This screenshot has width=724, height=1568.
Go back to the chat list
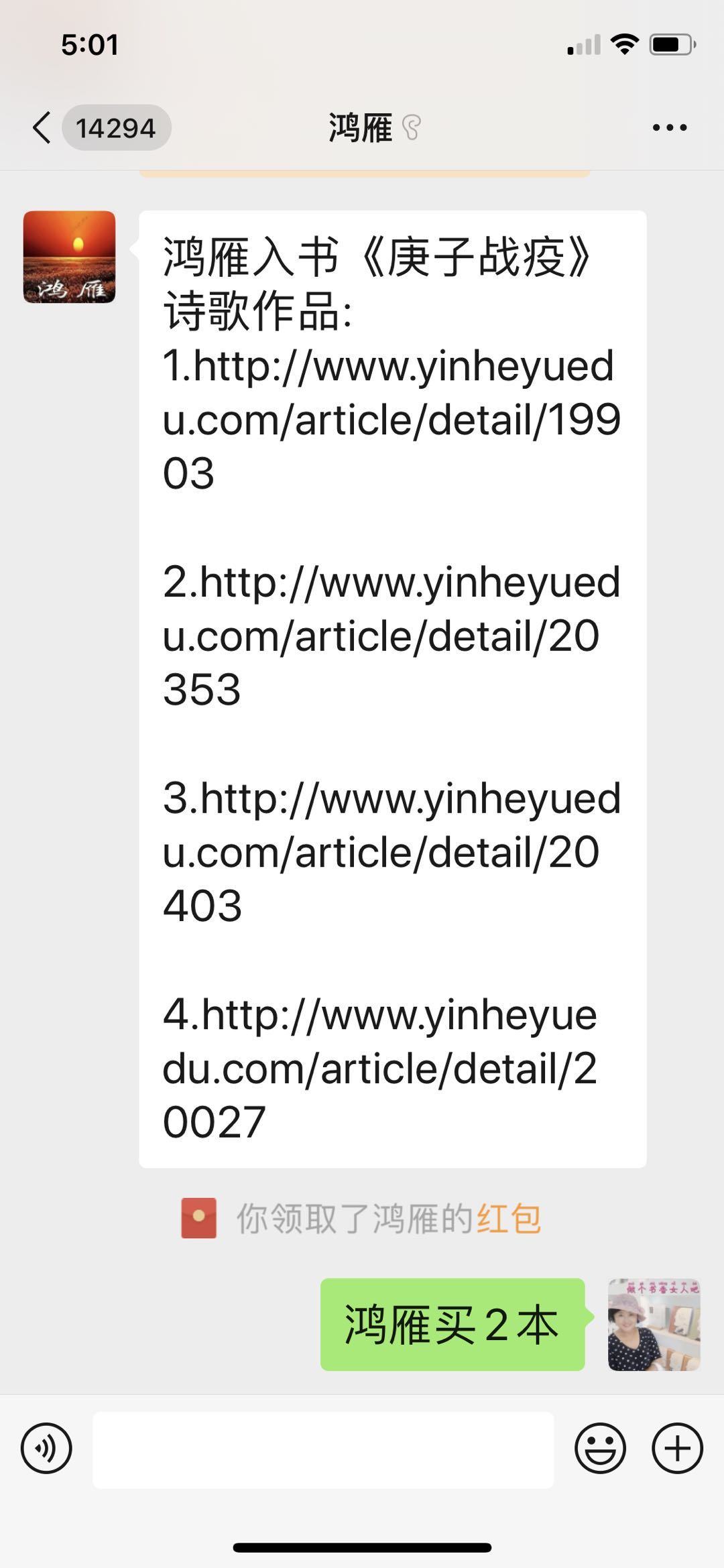[42, 127]
